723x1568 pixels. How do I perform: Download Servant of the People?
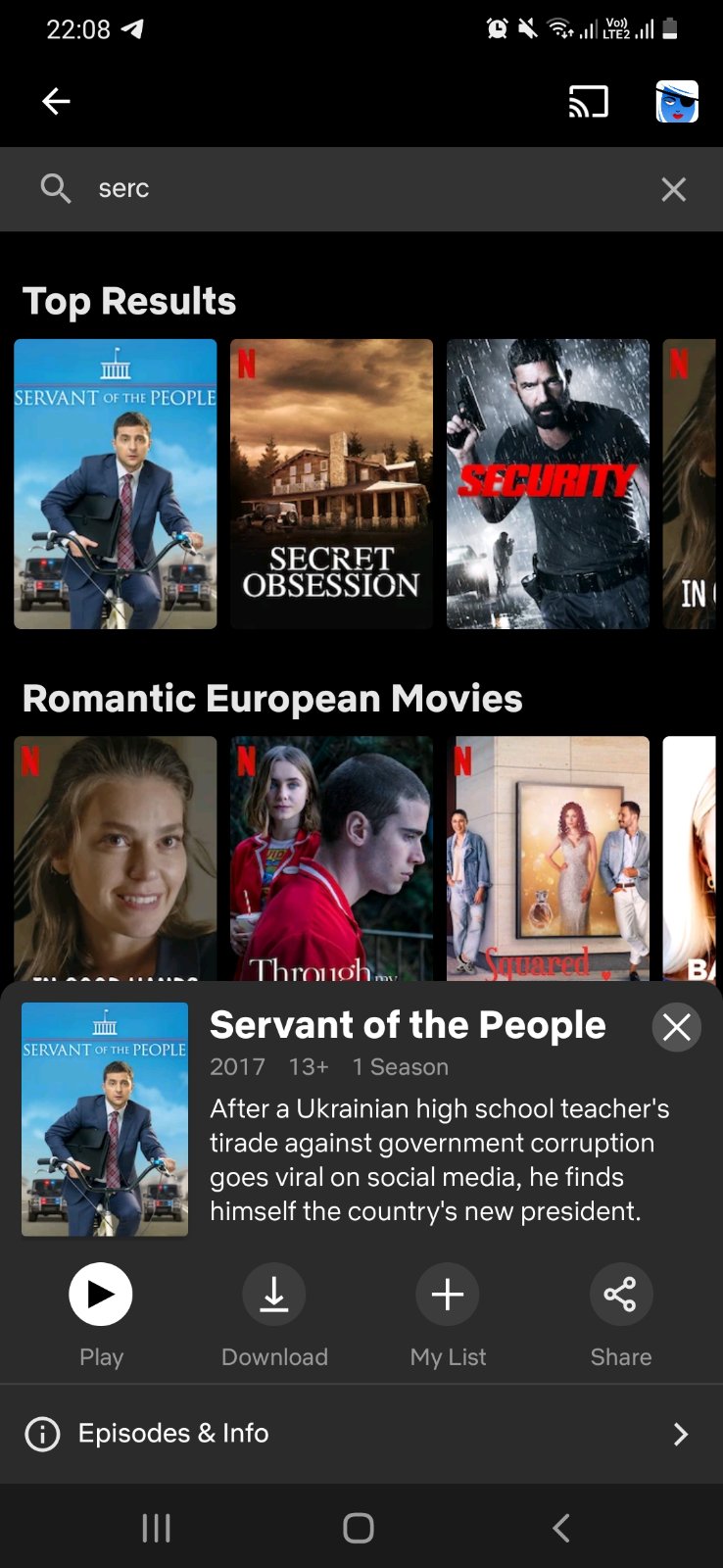pos(274,1295)
